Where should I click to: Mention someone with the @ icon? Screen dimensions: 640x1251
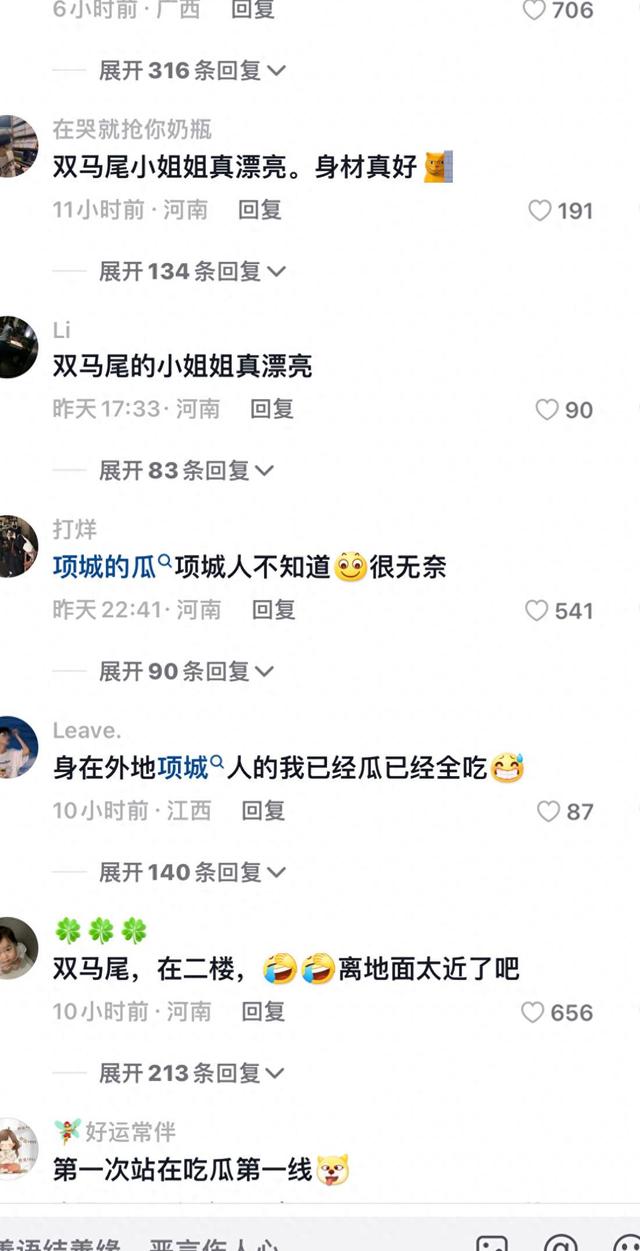[x=560, y=1240]
